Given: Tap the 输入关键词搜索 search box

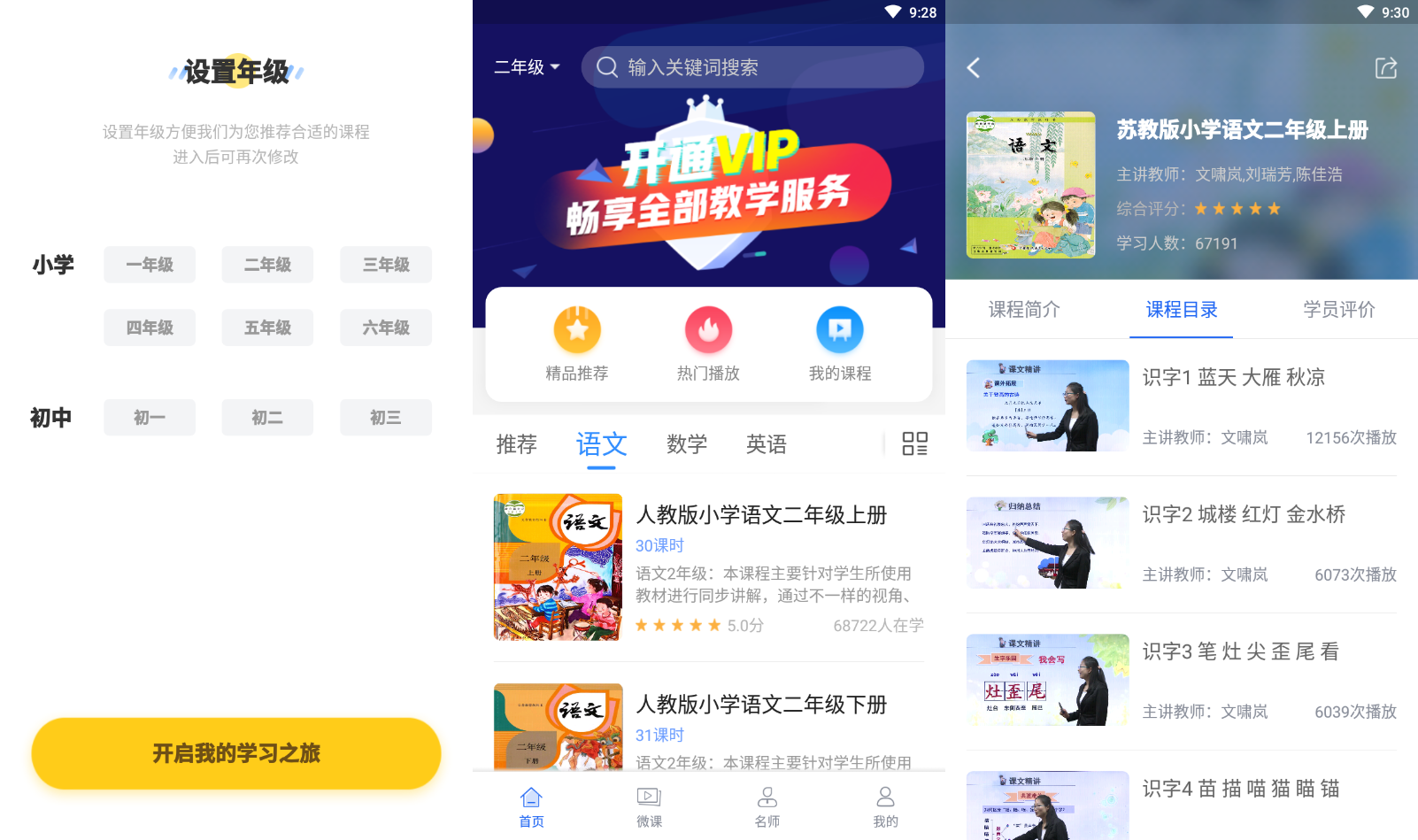Looking at the screenshot, I should pyautogui.click(x=752, y=67).
